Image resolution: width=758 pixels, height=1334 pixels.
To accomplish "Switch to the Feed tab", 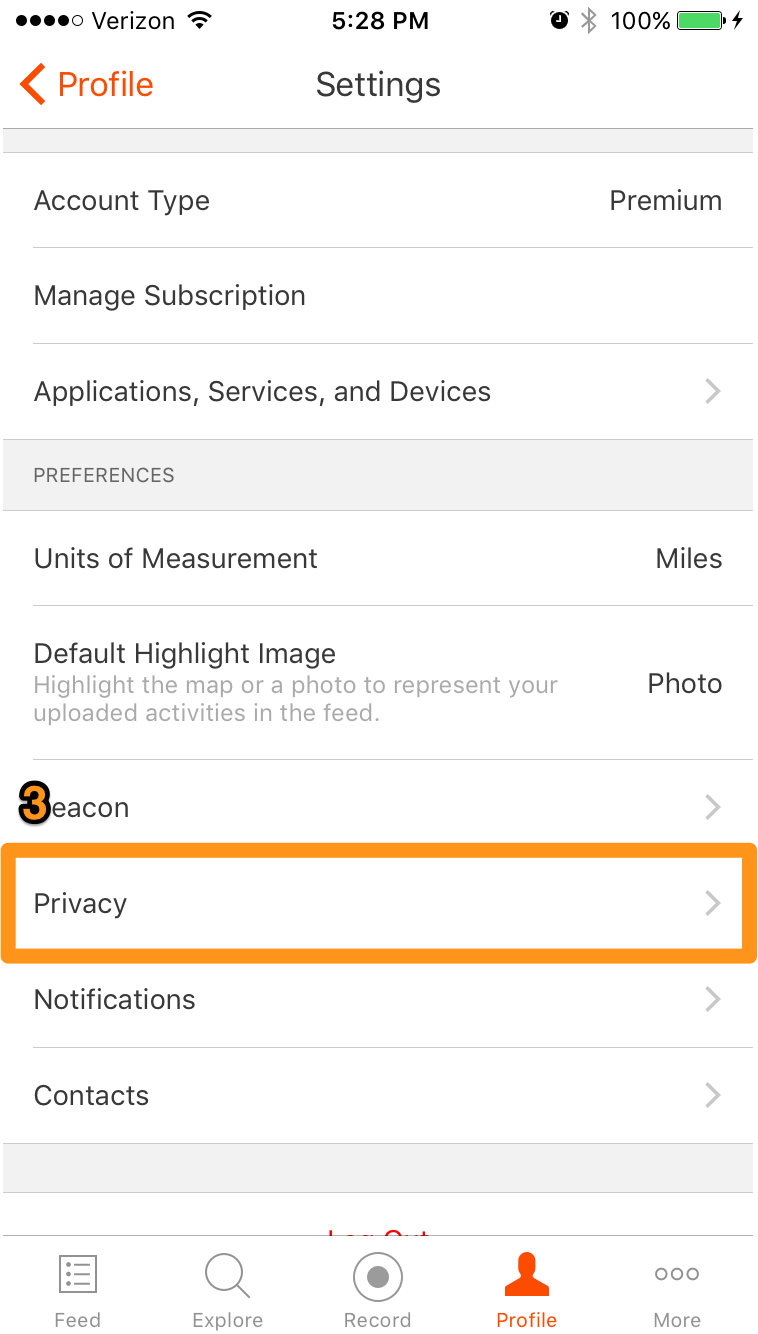I will coord(77,1290).
